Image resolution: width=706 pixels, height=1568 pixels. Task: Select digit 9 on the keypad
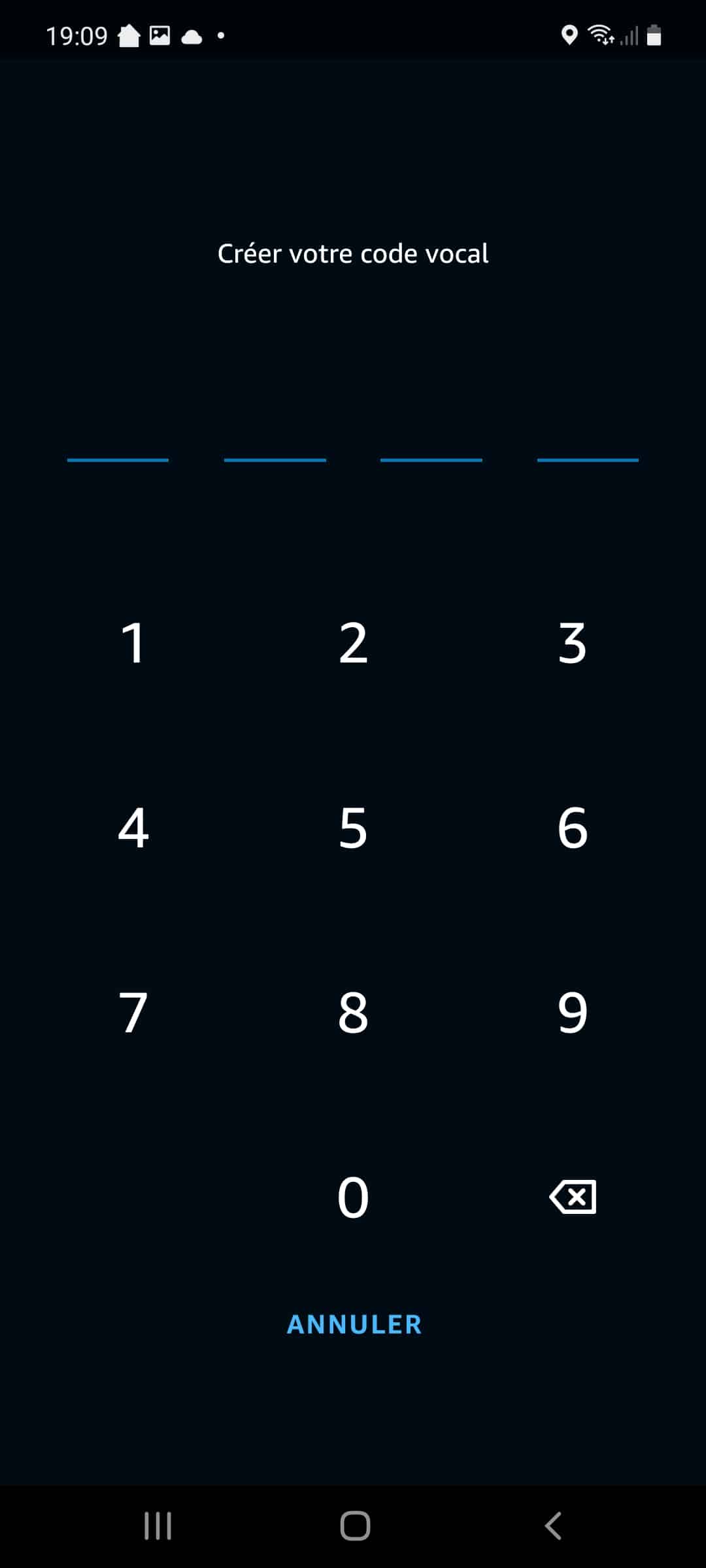[573, 1013]
